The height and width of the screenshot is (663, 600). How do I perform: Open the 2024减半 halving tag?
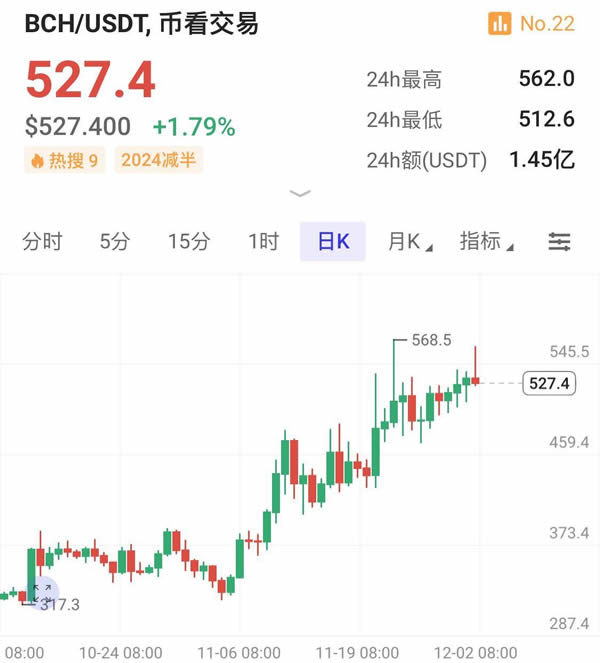[158, 159]
